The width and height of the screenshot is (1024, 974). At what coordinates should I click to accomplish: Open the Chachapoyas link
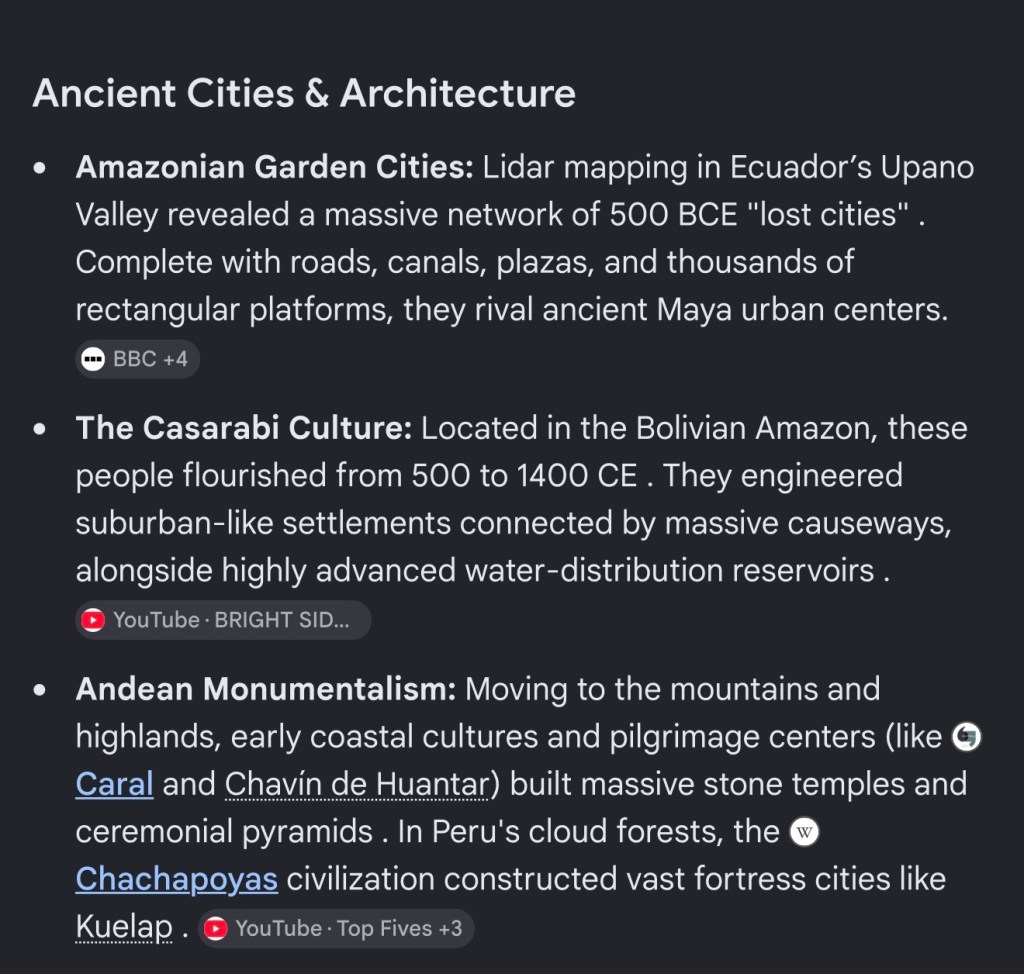click(176, 879)
